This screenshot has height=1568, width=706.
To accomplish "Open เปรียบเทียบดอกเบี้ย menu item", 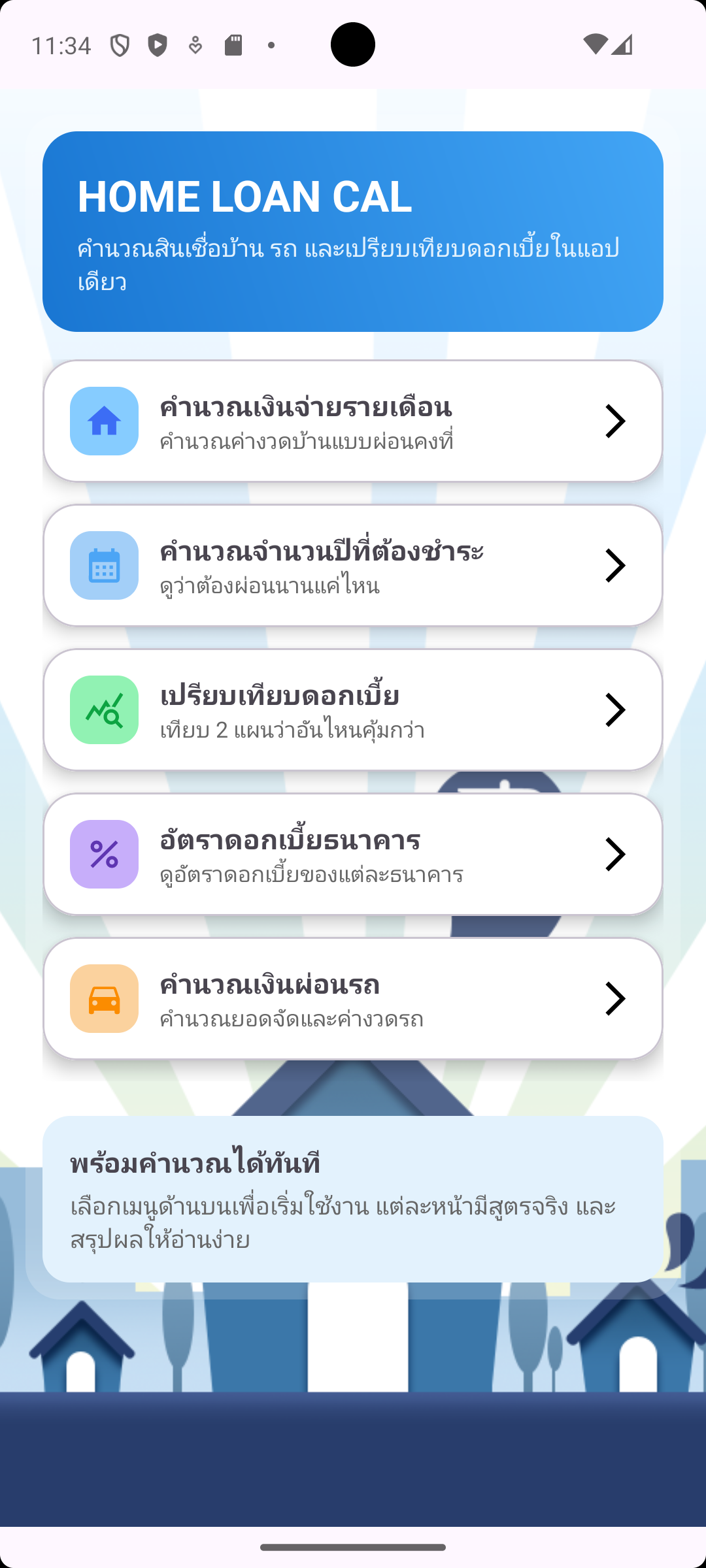I will tap(353, 710).
